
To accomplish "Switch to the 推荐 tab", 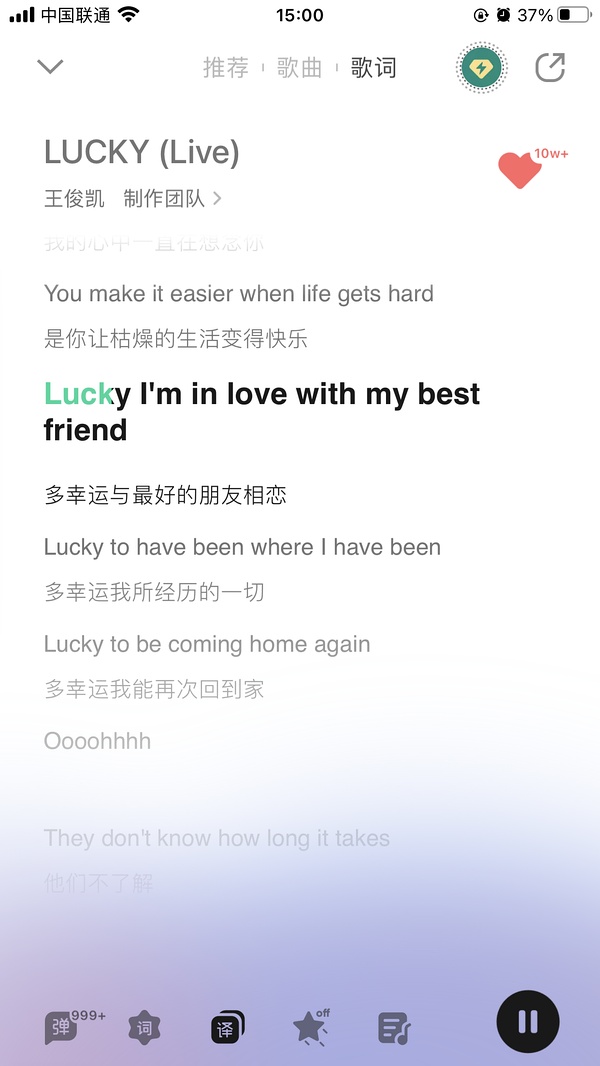I will click(226, 68).
